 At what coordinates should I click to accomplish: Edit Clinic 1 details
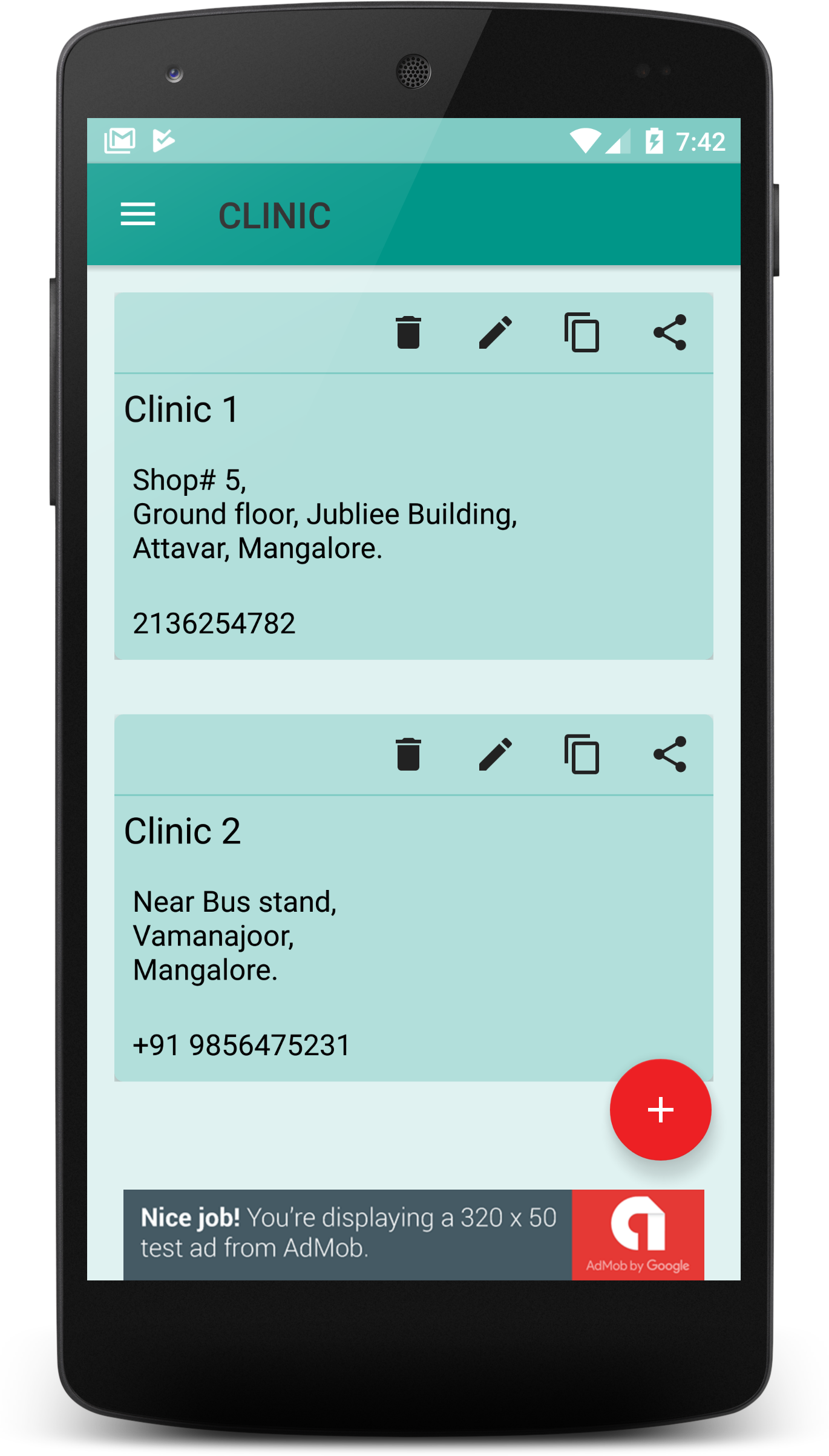point(496,332)
